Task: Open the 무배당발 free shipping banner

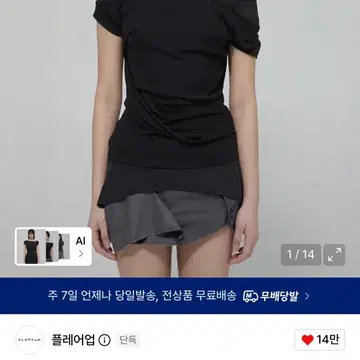Action: pos(180,296)
